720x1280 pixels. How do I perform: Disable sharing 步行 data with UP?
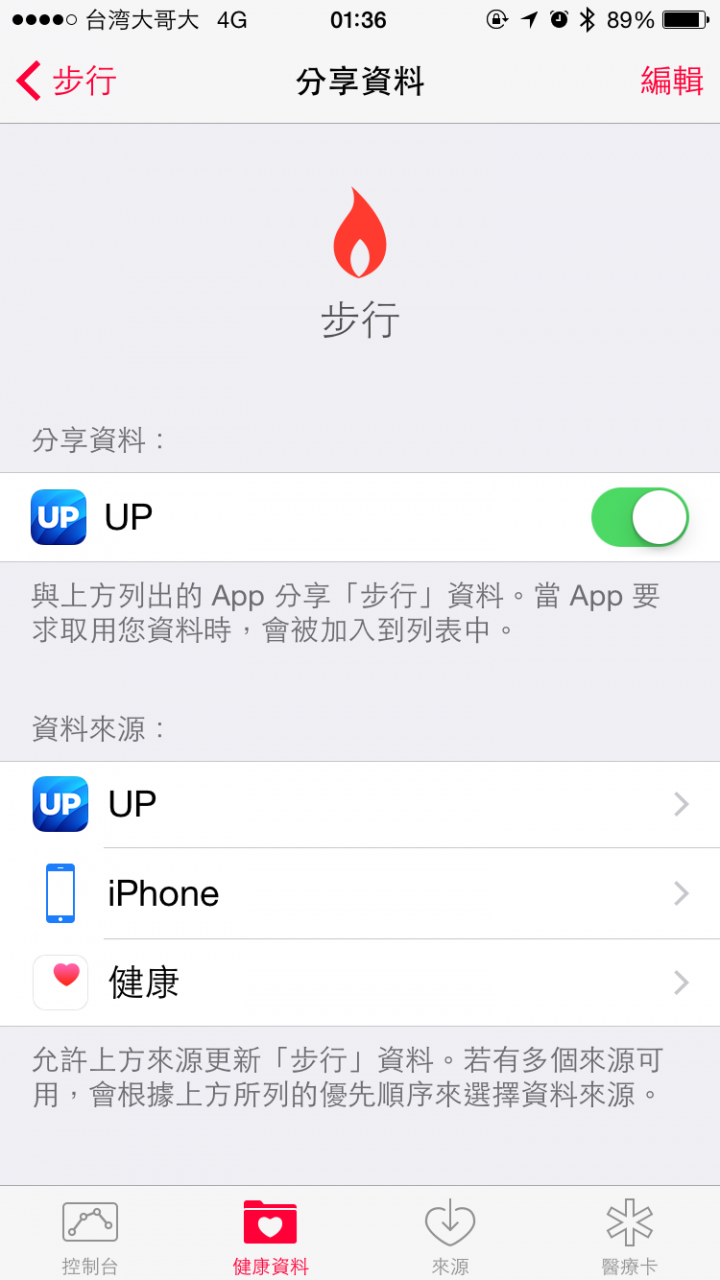pos(639,517)
